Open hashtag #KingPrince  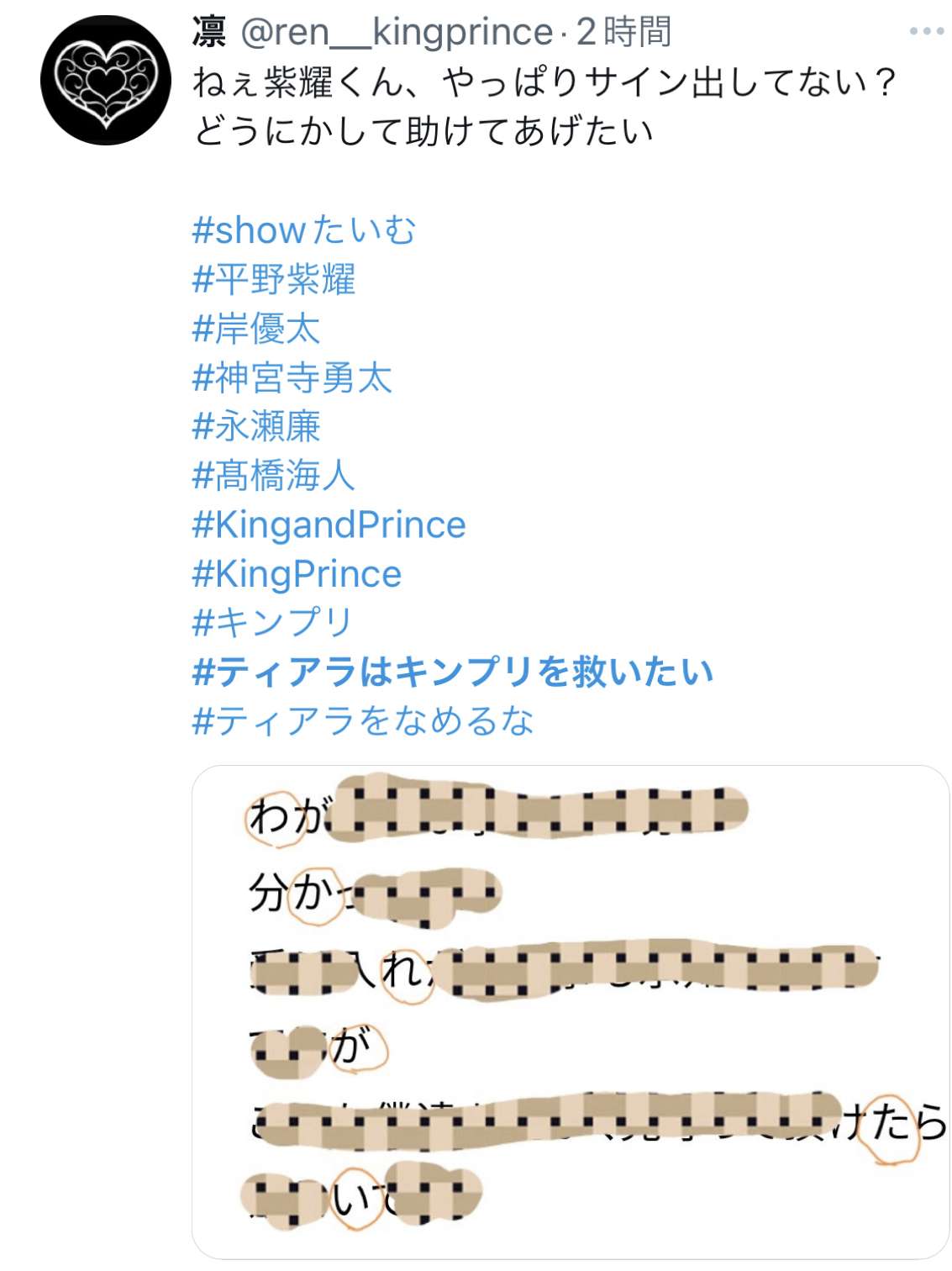click(x=297, y=574)
